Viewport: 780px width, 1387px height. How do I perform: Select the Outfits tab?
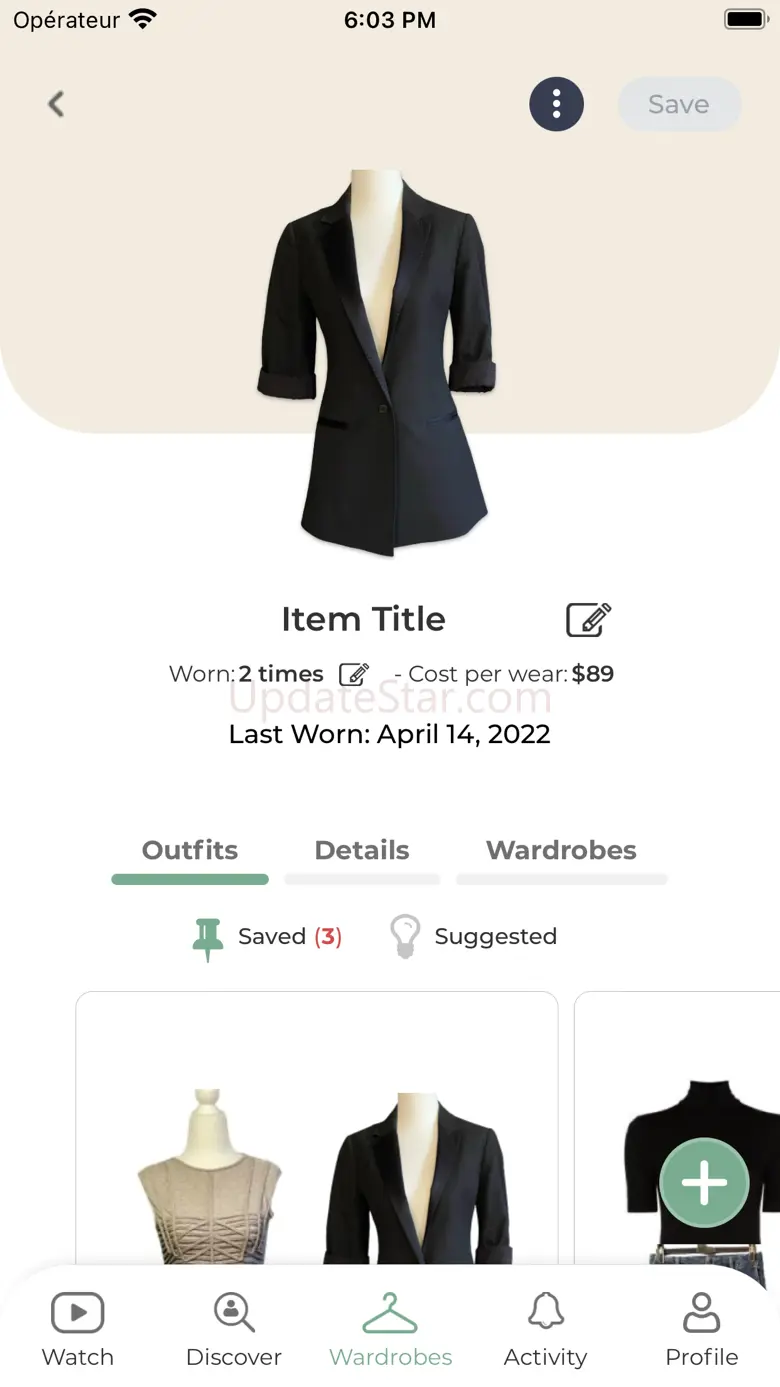(190, 852)
